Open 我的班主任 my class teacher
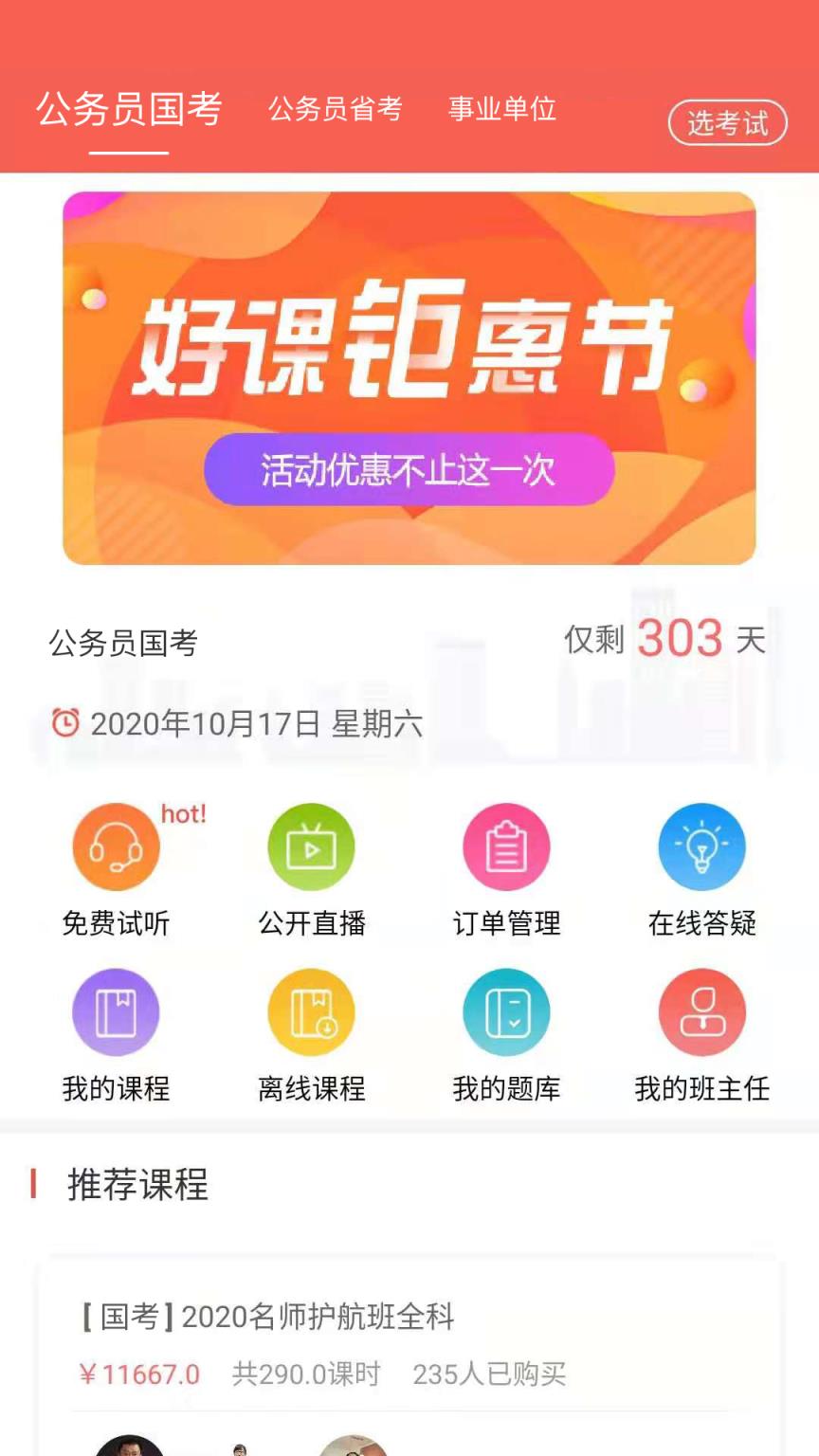The height and width of the screenshot is (1456, 819). [701, 1010]
